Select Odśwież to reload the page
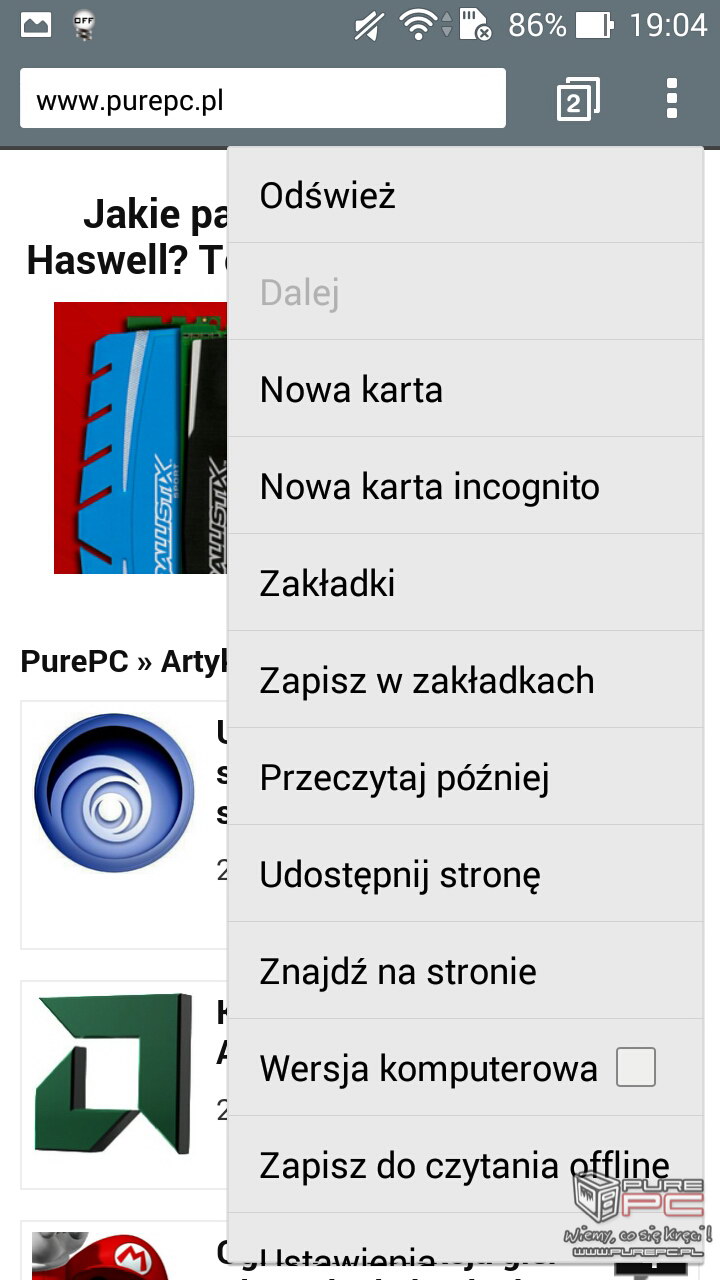Viewport: 720px width, 1280px height. tap(465, 195)
